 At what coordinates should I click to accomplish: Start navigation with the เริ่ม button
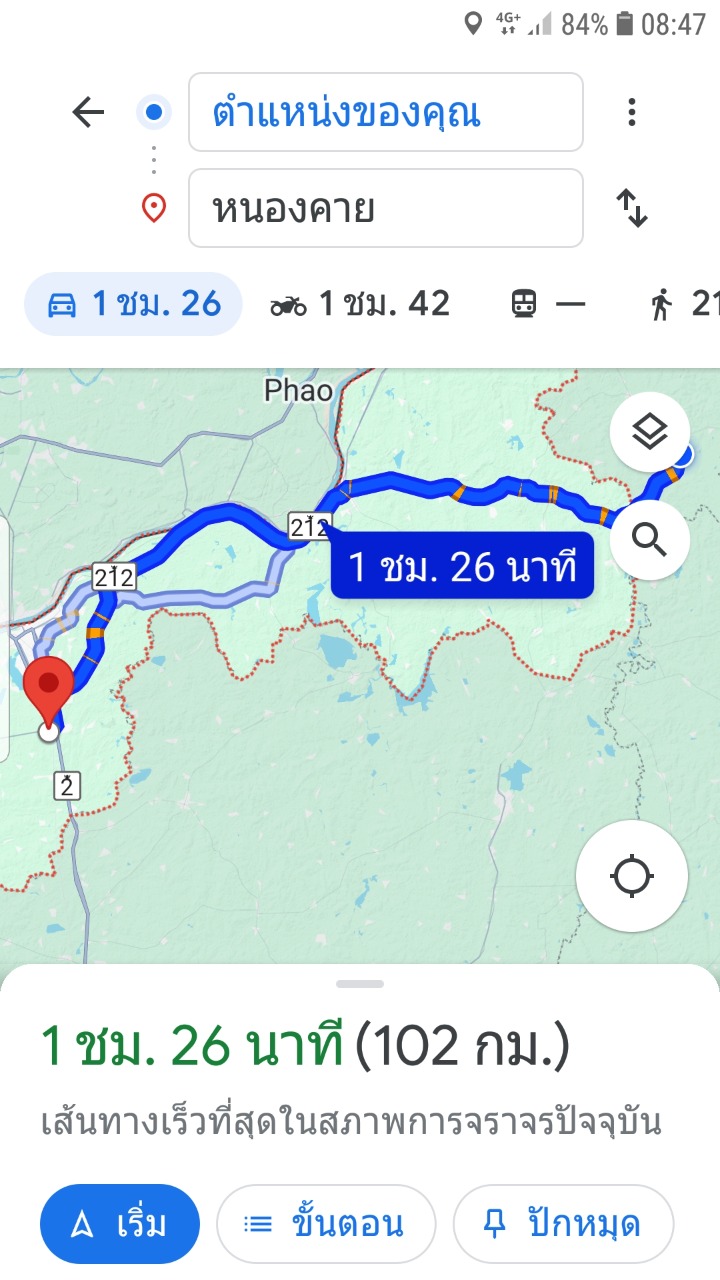pyautogui.click(x=120, y=1224)
